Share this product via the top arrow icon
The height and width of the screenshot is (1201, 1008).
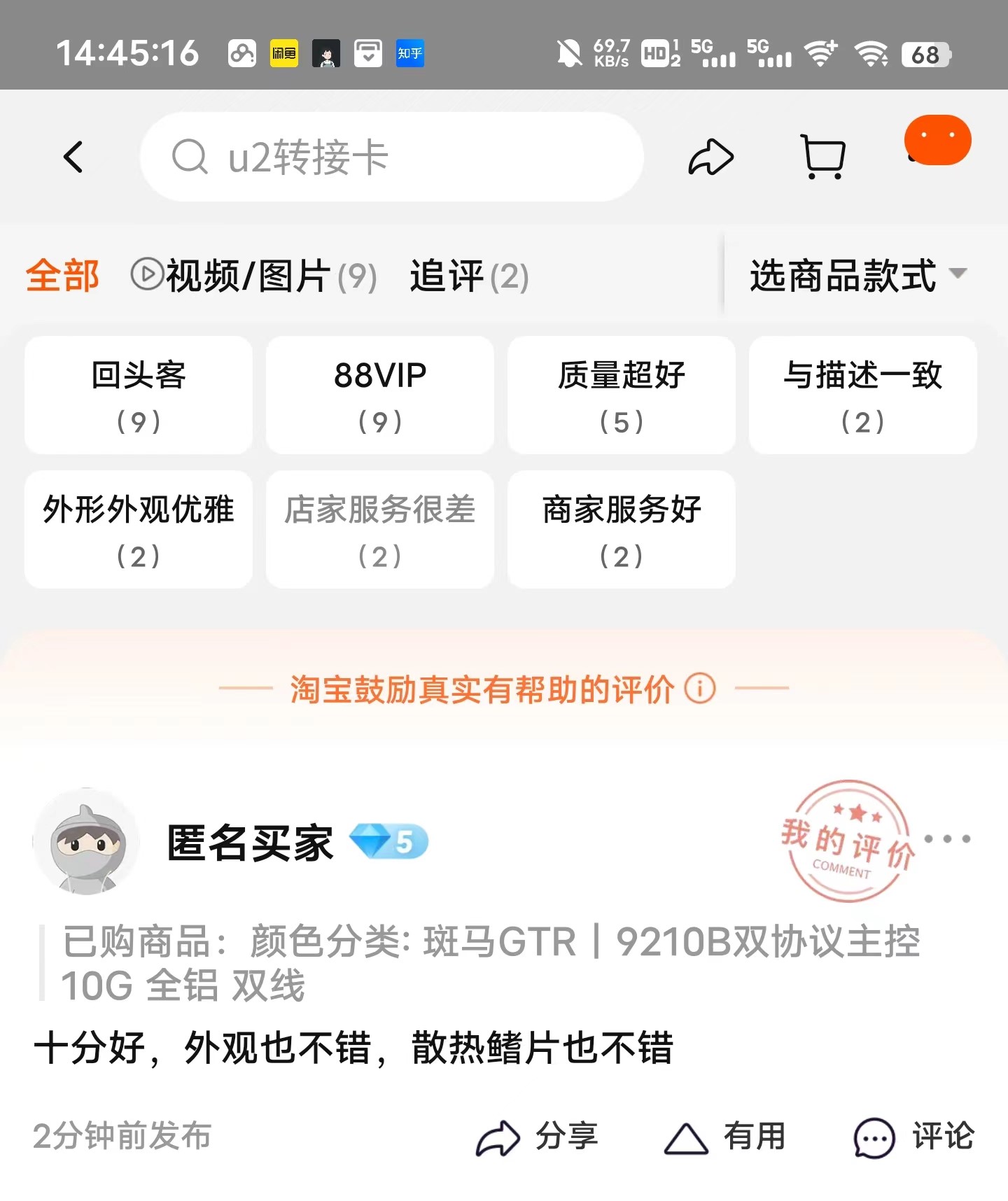click(710, 157)
